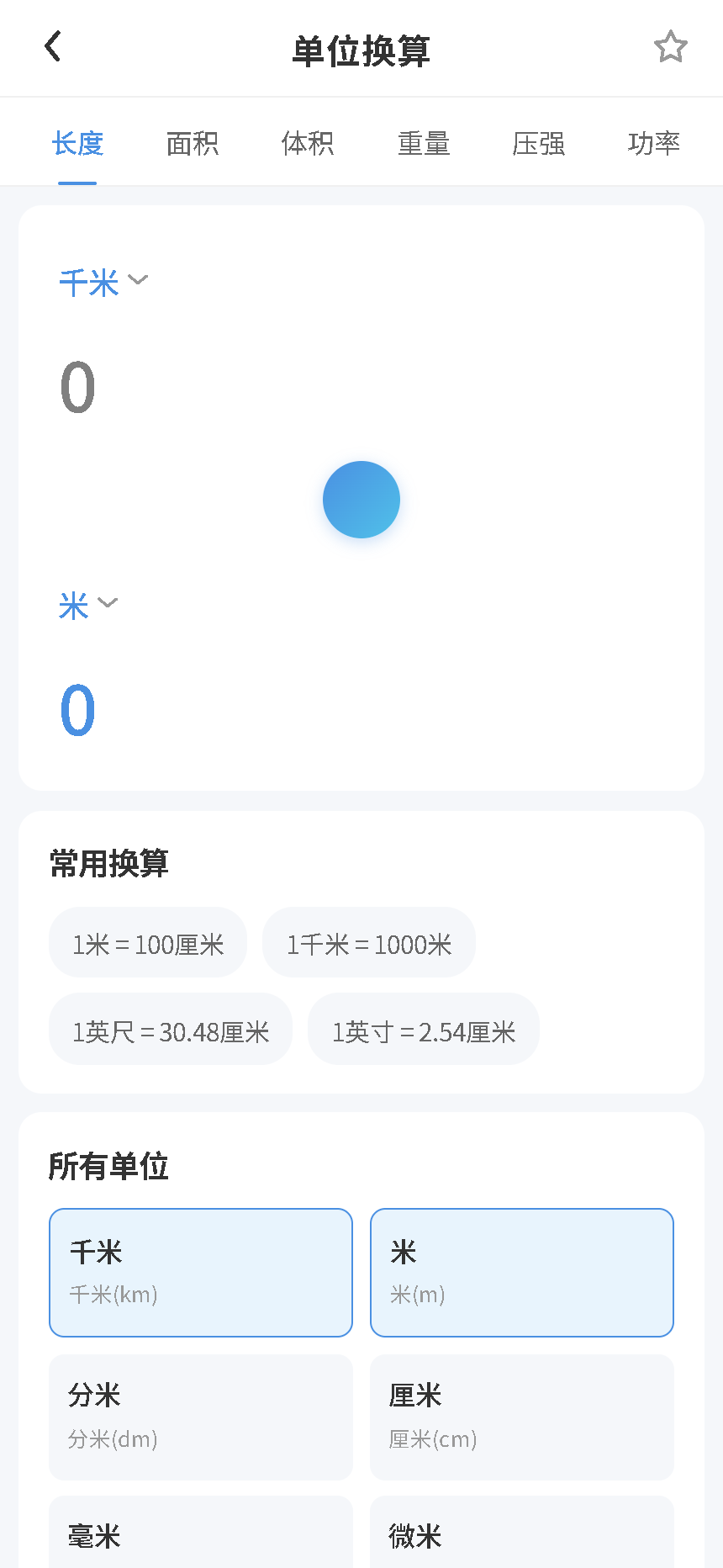The image size is (723, 1568).
Task: Open the 米 unit selector chevron
Action: [108, 602]
